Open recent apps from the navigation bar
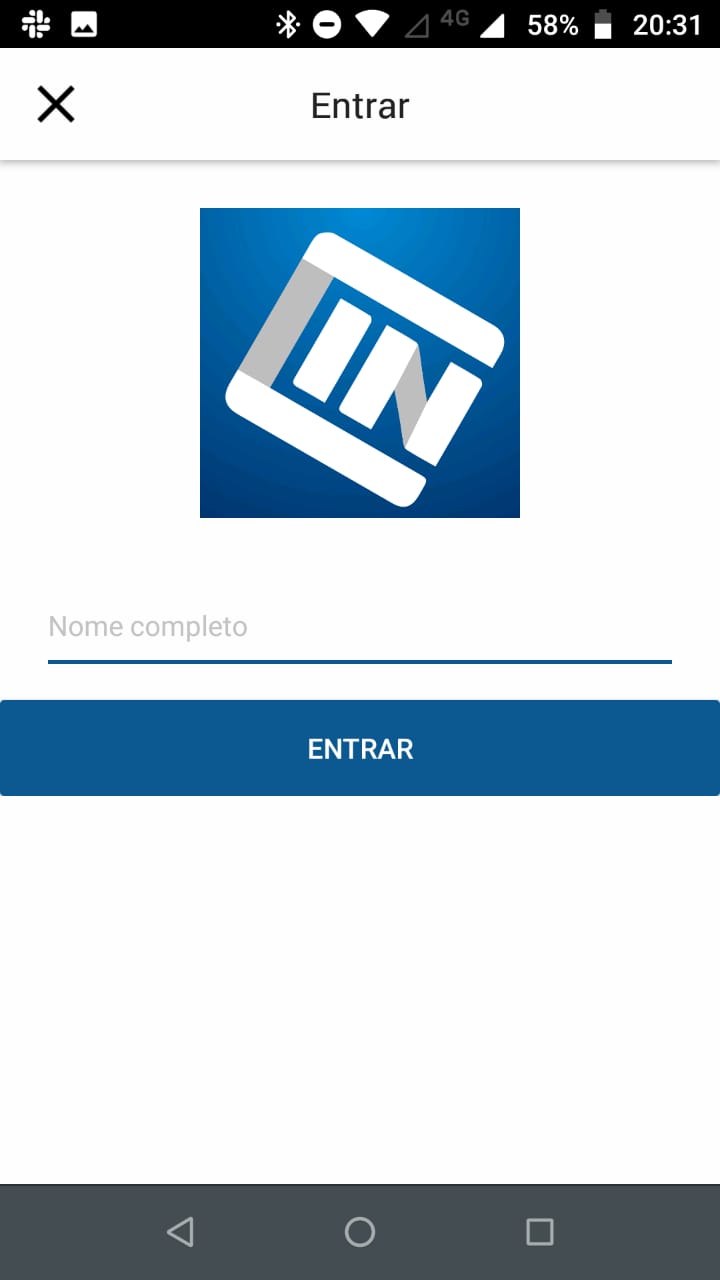Screen dimensions: 720x1280 coord(539,1231)
